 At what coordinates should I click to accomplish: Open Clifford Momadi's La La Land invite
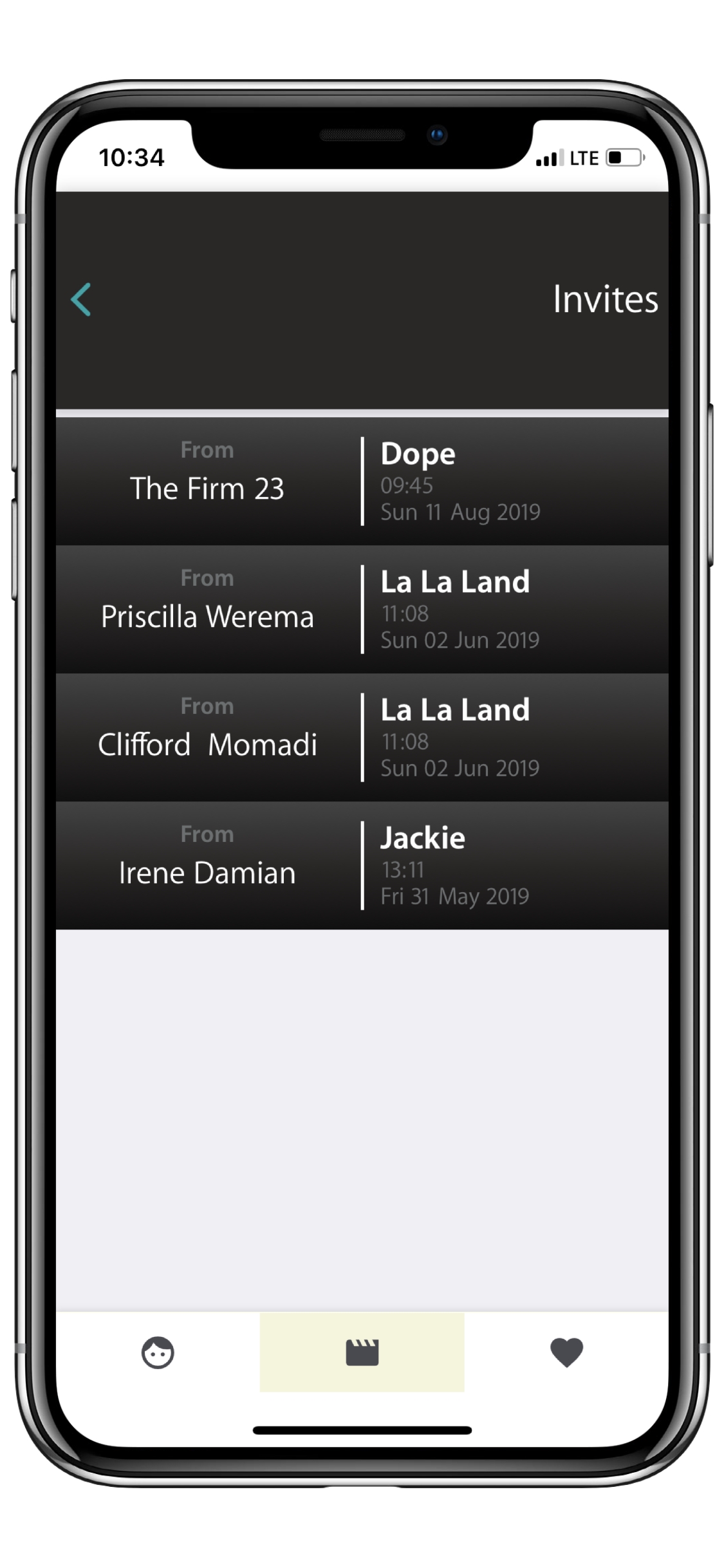(x=362, y=737)
